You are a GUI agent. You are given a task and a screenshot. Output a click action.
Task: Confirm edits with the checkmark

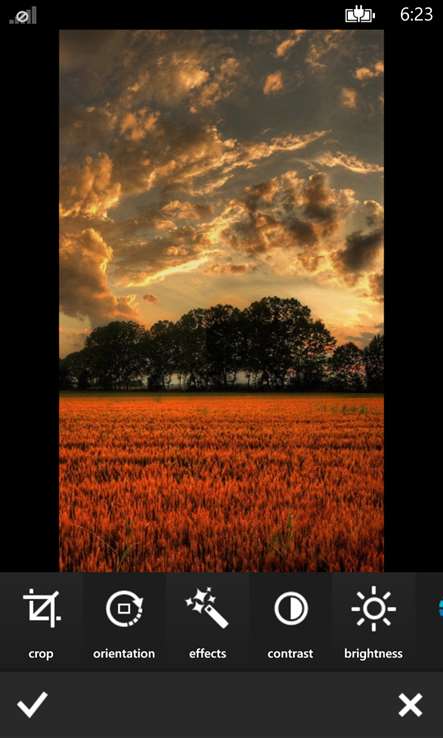coord(32,705)
